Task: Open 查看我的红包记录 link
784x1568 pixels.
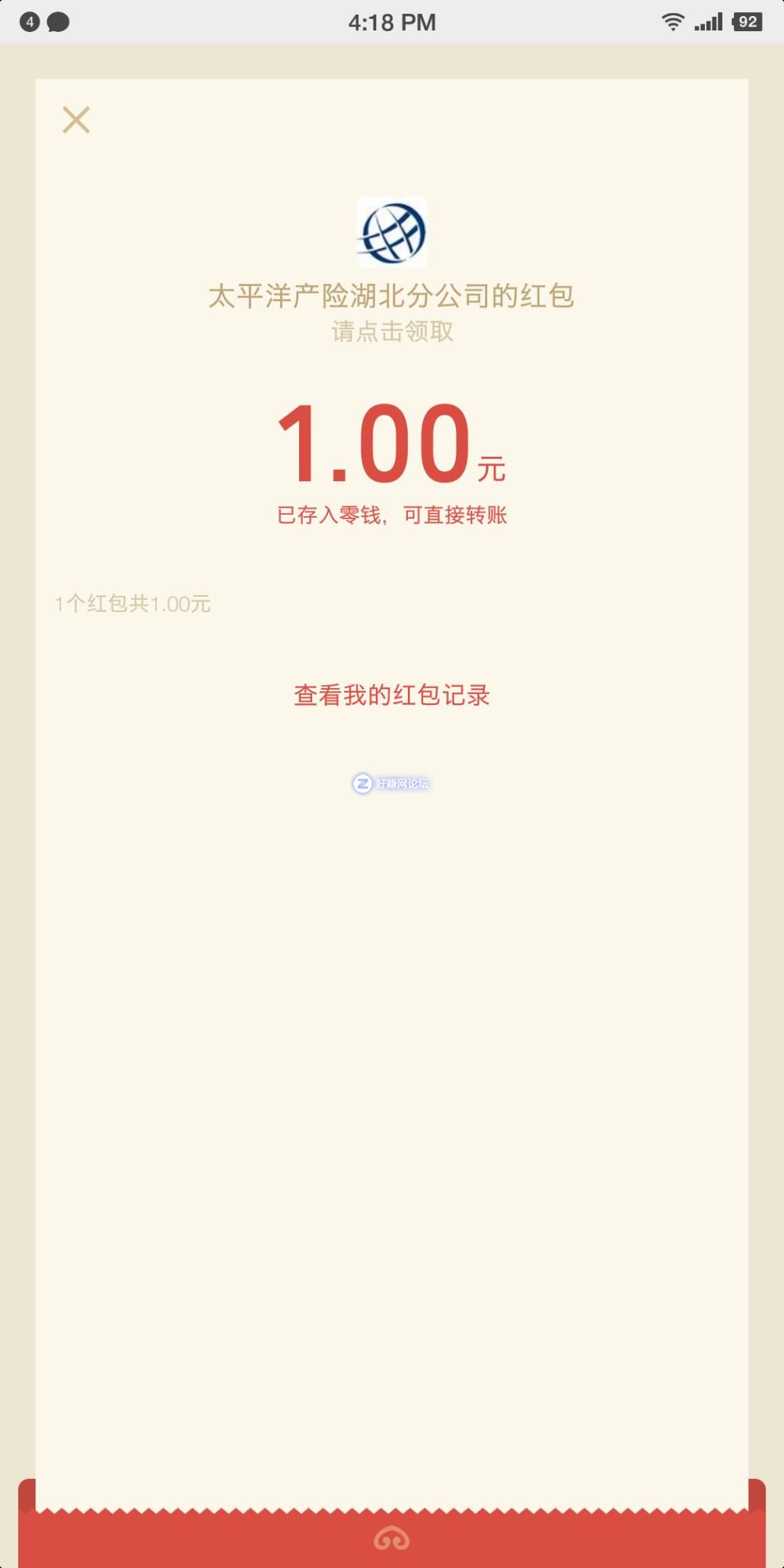Action: (x=391, y=695)
